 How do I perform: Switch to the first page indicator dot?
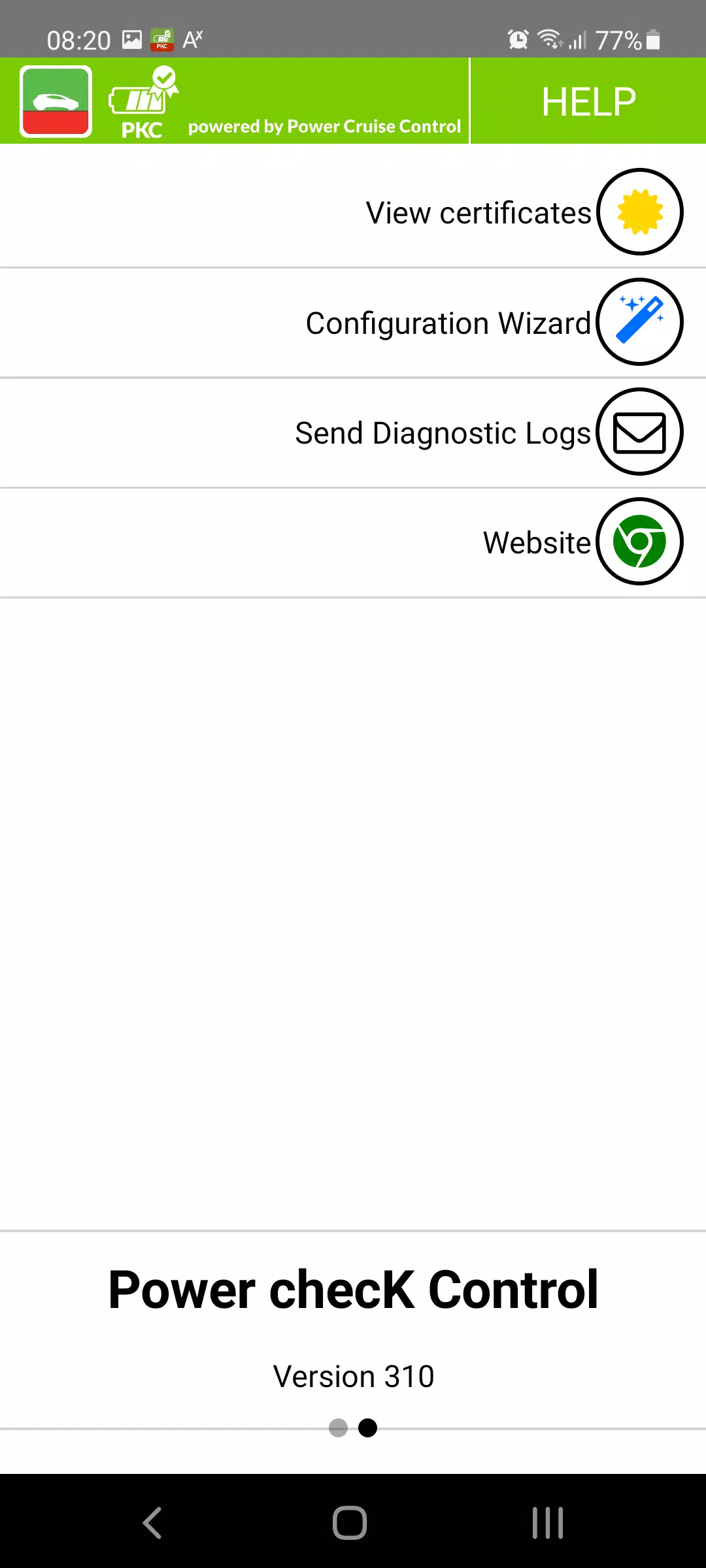pyautogui.click(x=338, y=1428)
